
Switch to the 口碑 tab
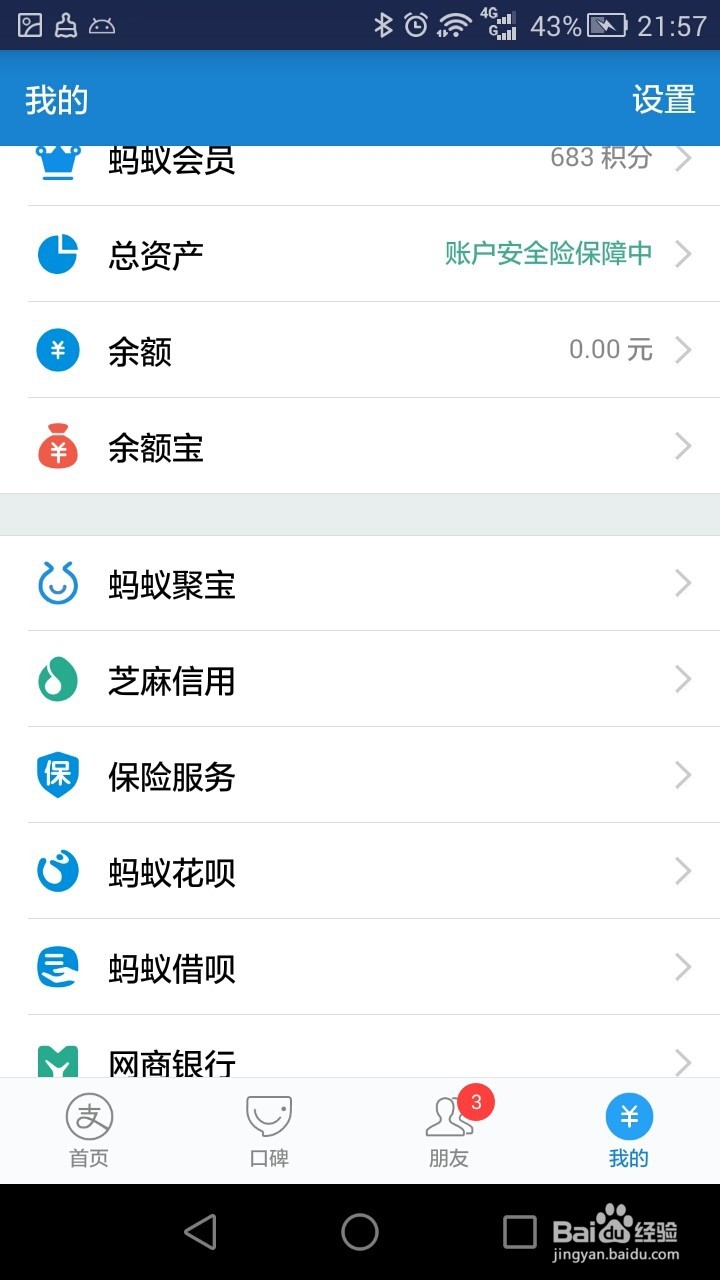pyautogui.click(x=269, y=1131)
